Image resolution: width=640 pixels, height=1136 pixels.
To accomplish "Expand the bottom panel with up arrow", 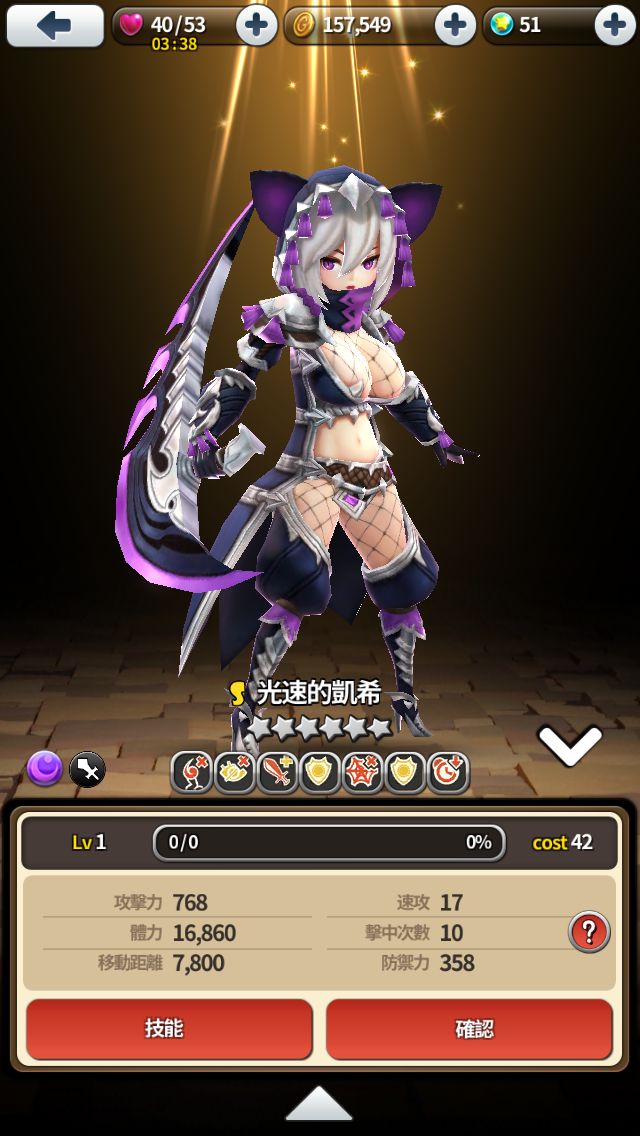I will (x=319, y=1104).
